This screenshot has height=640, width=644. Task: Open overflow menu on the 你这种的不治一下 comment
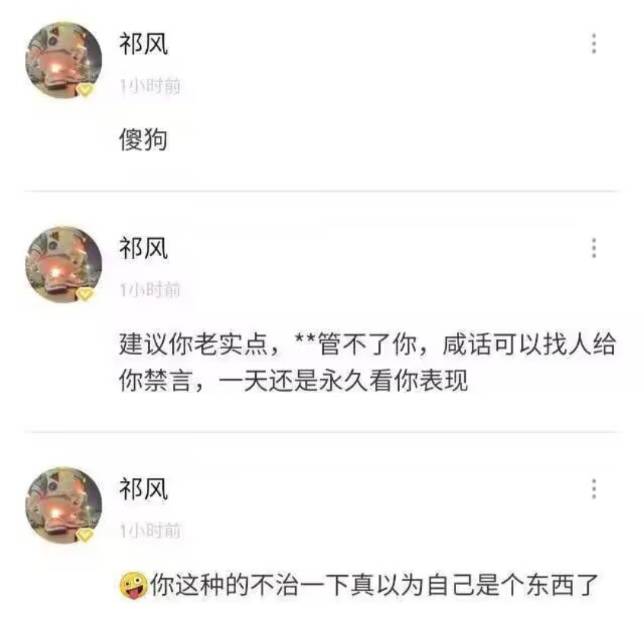tap(593, 489)
